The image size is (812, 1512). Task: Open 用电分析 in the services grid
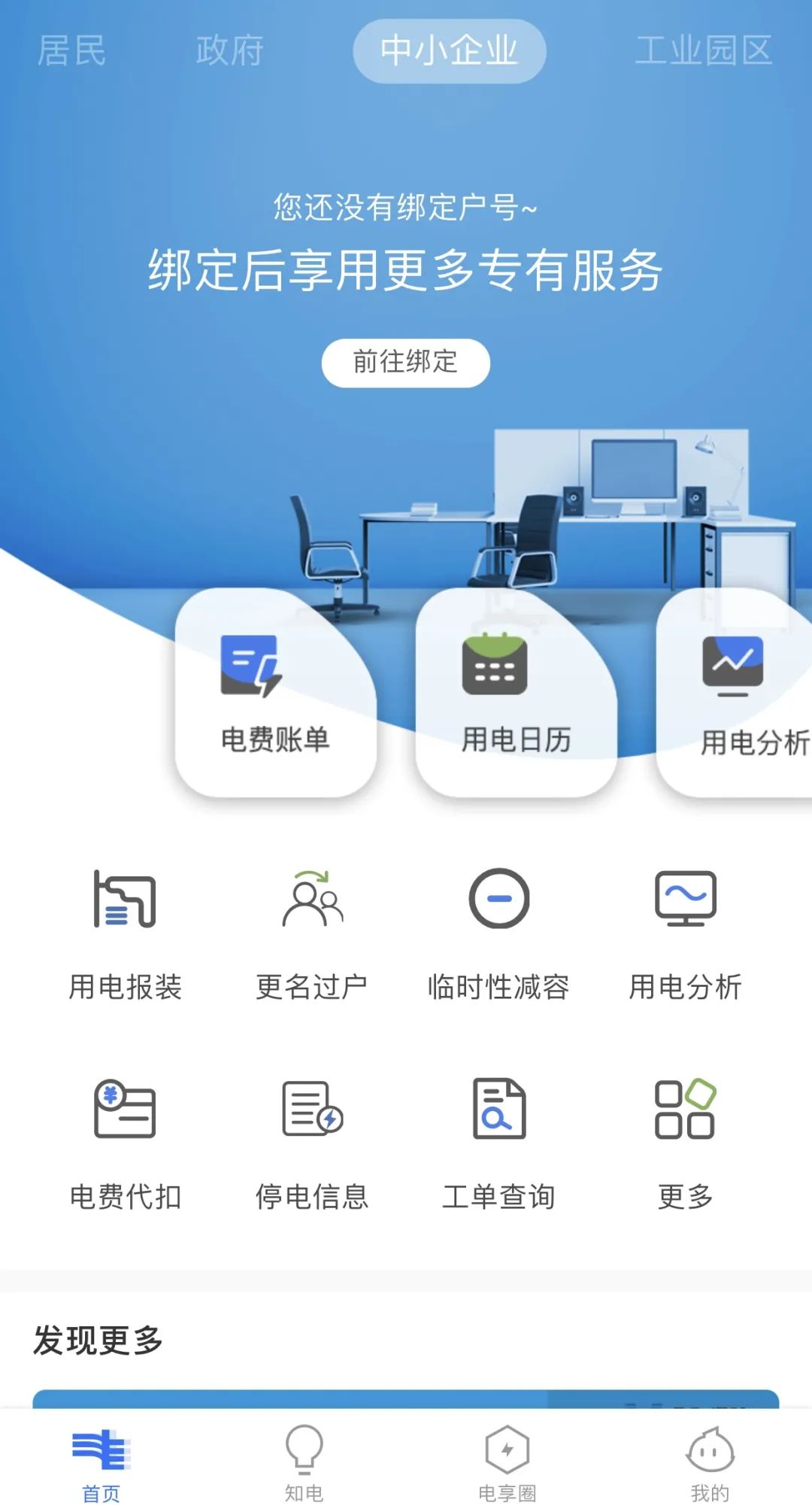tap(684, 933)
